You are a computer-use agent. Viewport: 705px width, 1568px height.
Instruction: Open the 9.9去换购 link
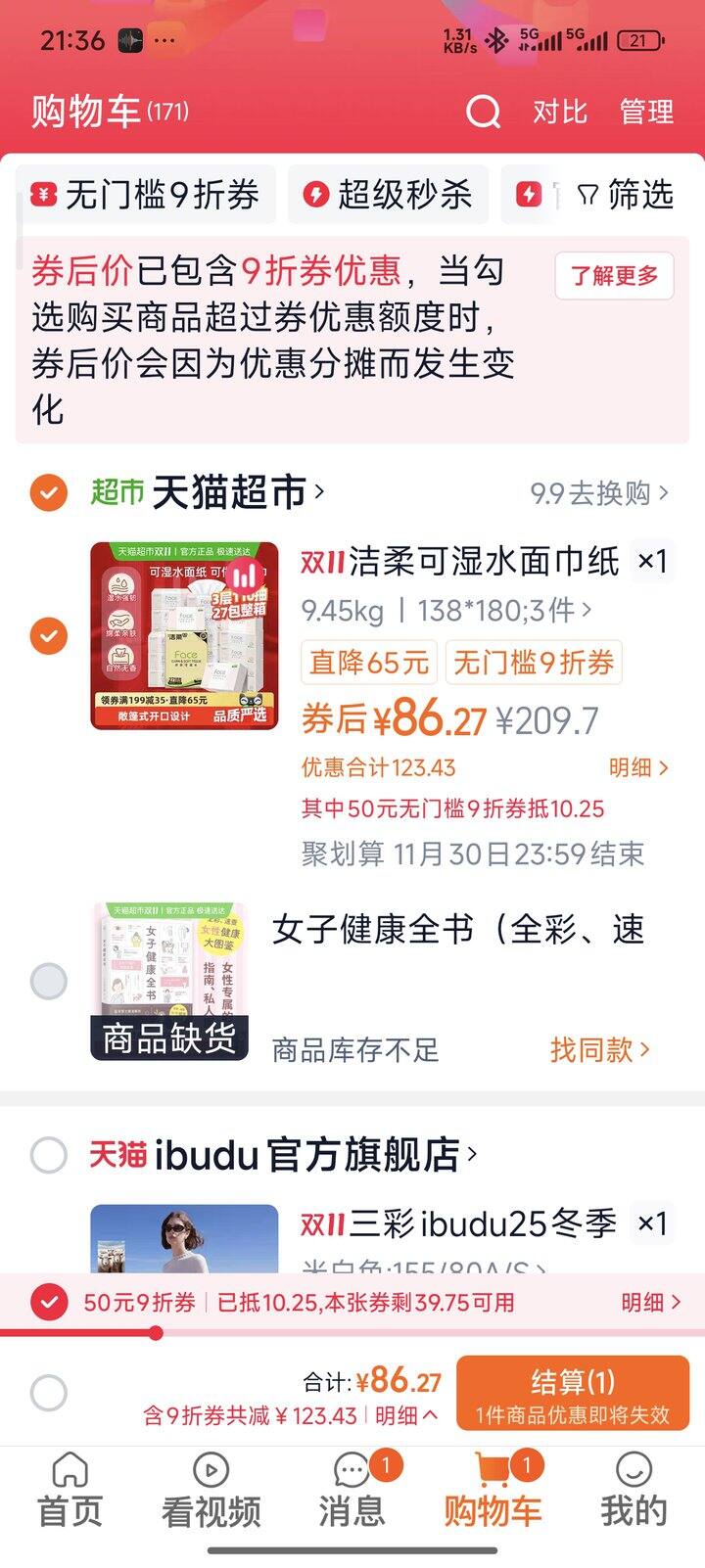[600, 492]
